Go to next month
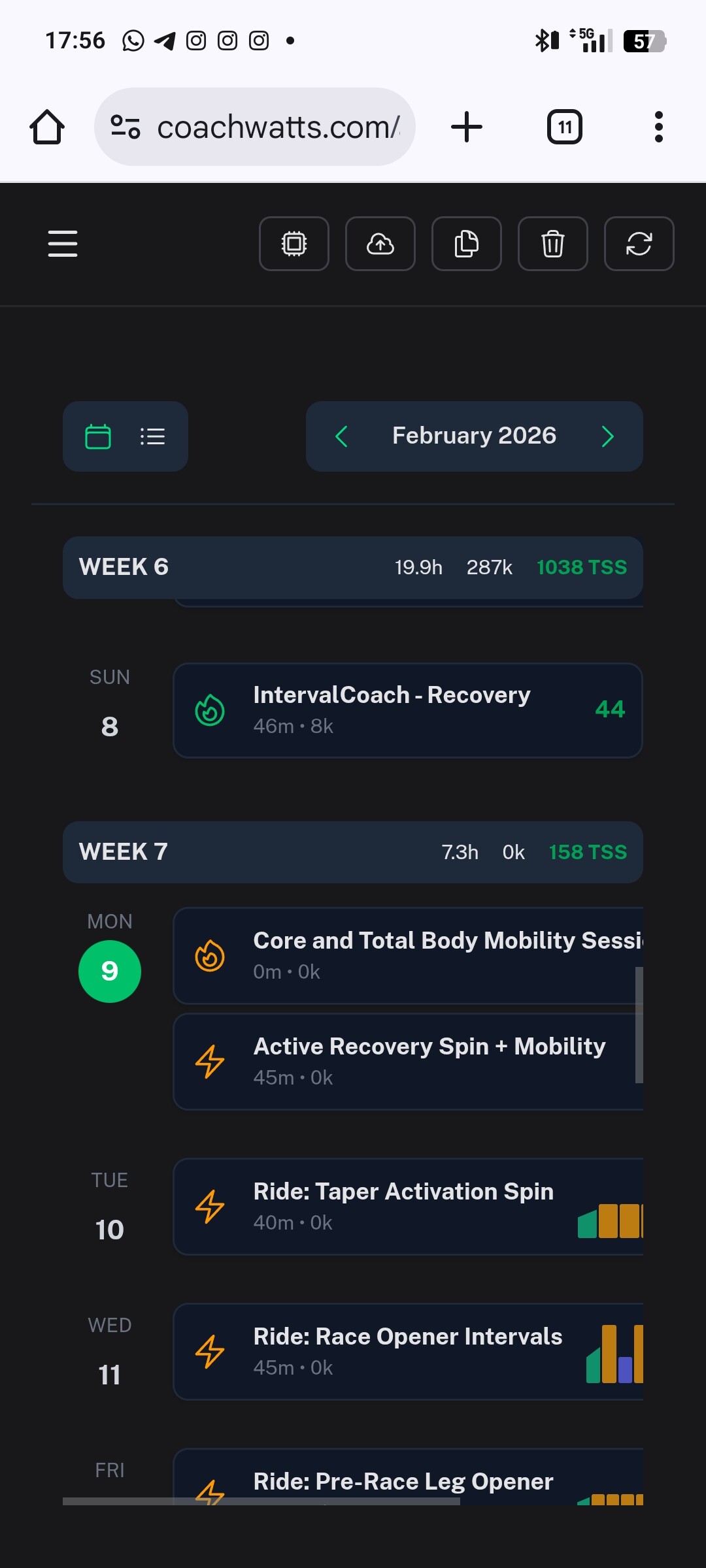The width and height of the screenshot is (706, 1568). 608,436
